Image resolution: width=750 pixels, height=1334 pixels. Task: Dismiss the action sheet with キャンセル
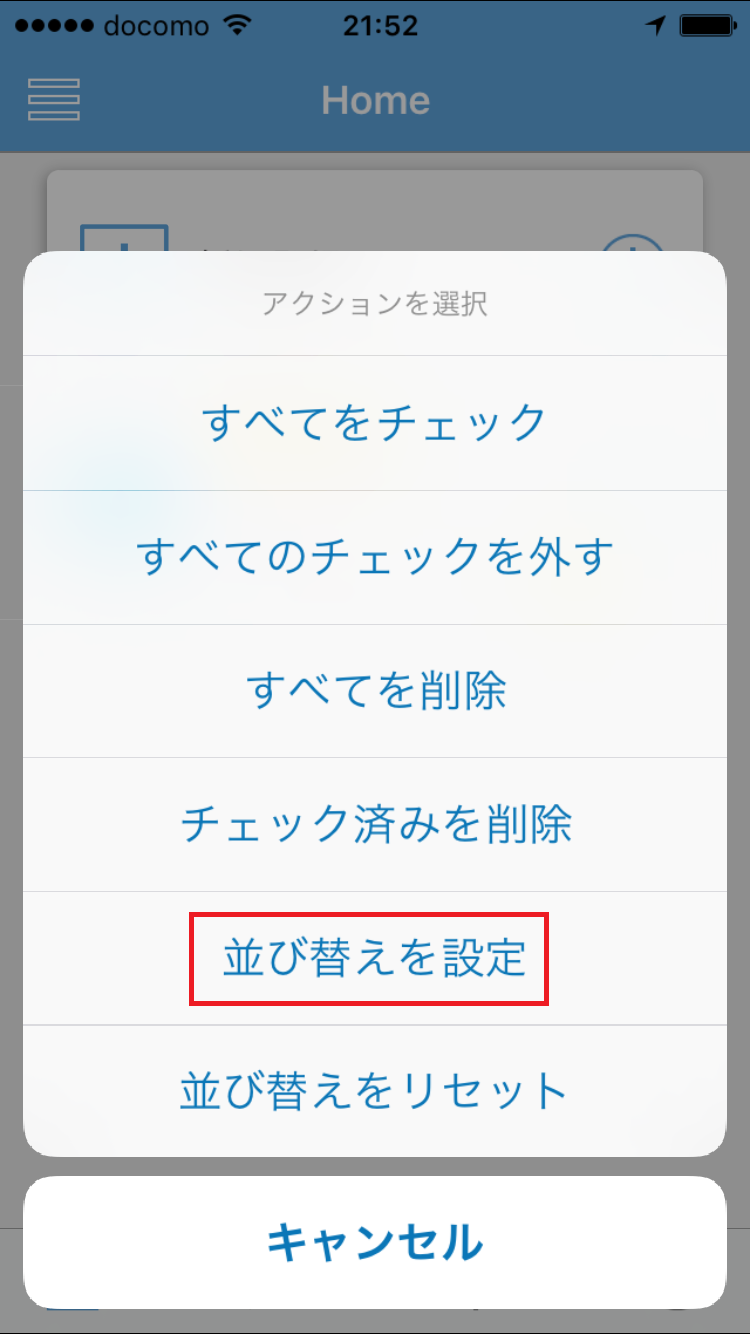[375, 1242]
